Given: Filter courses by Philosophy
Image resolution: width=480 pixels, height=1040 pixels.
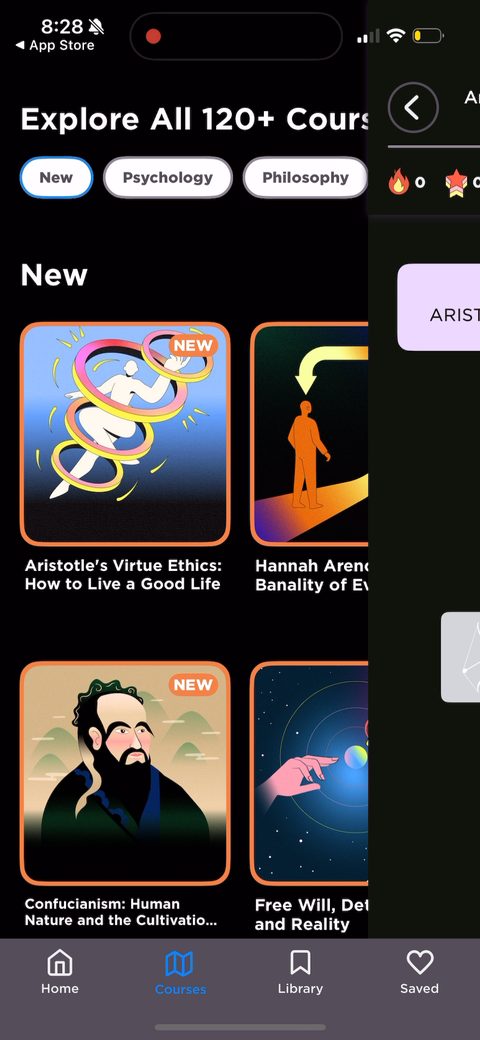Looking at the screenshot, I should pos(305,178).
